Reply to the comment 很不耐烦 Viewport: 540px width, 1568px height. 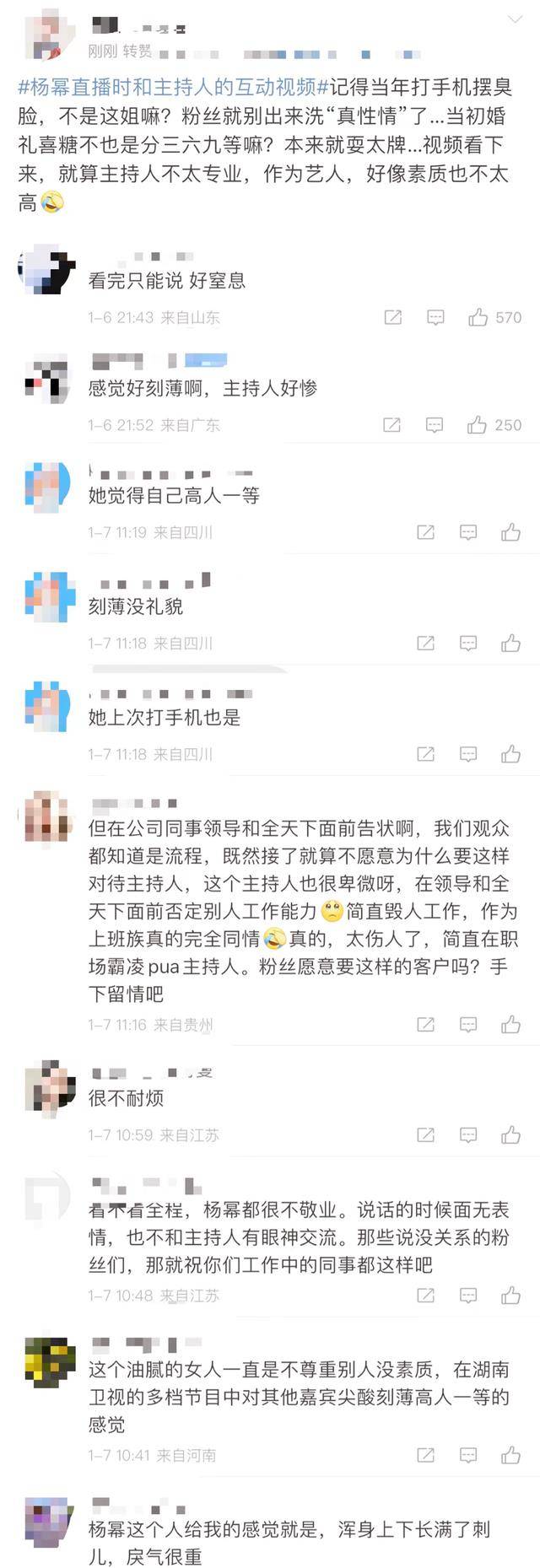[468, 1135]
